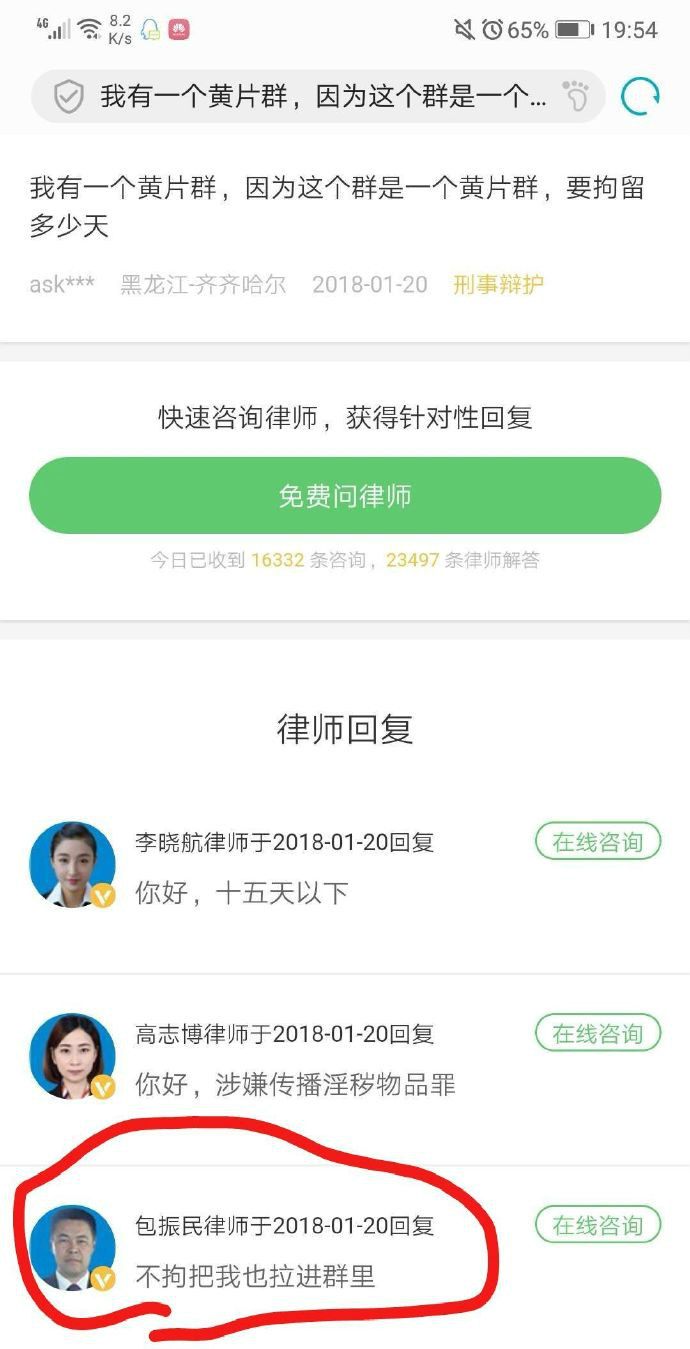Open the shield security icon in address bar
The width and height of the screenshot is (690, 1349).
click(68, 97)
